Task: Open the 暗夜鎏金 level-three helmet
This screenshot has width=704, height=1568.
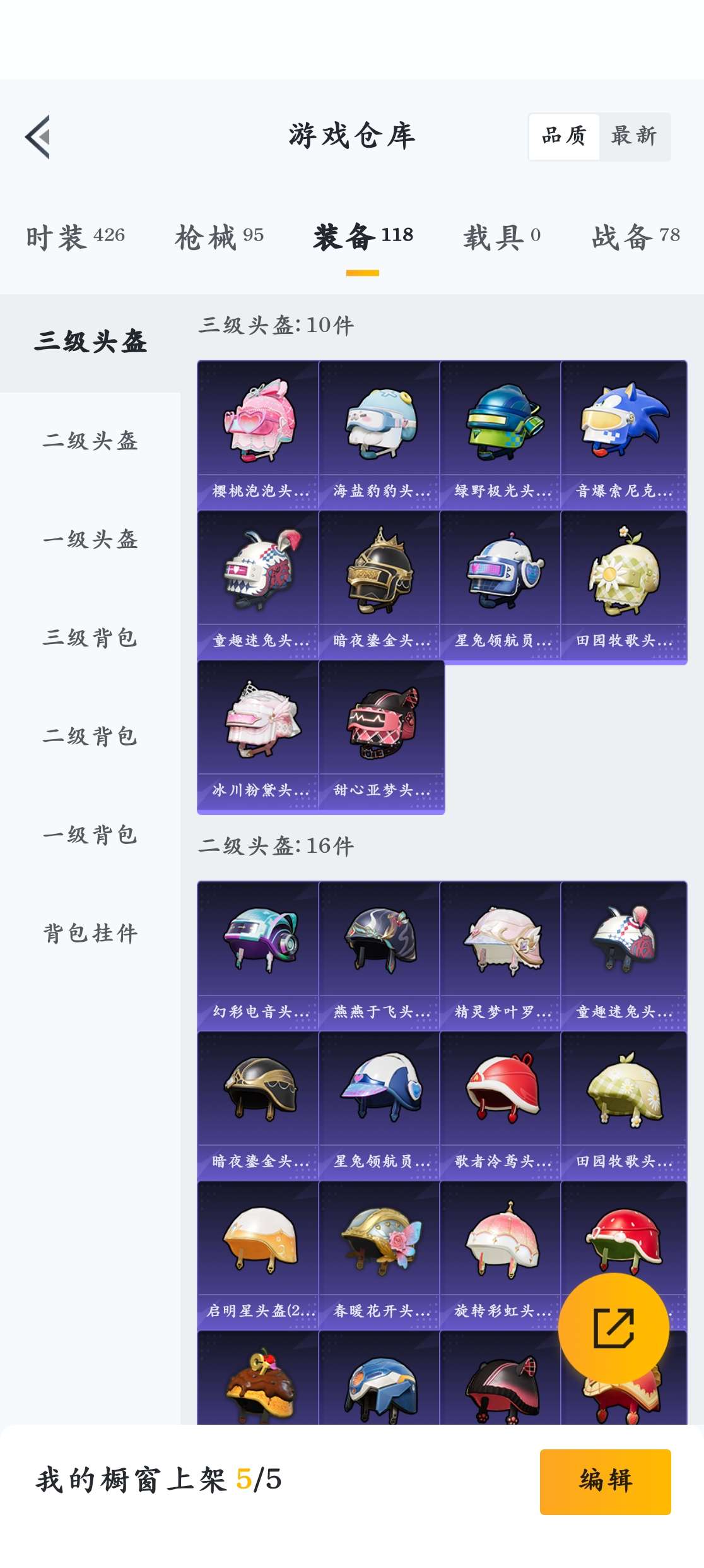Action: pyautogui.click(x=379, y=584)
